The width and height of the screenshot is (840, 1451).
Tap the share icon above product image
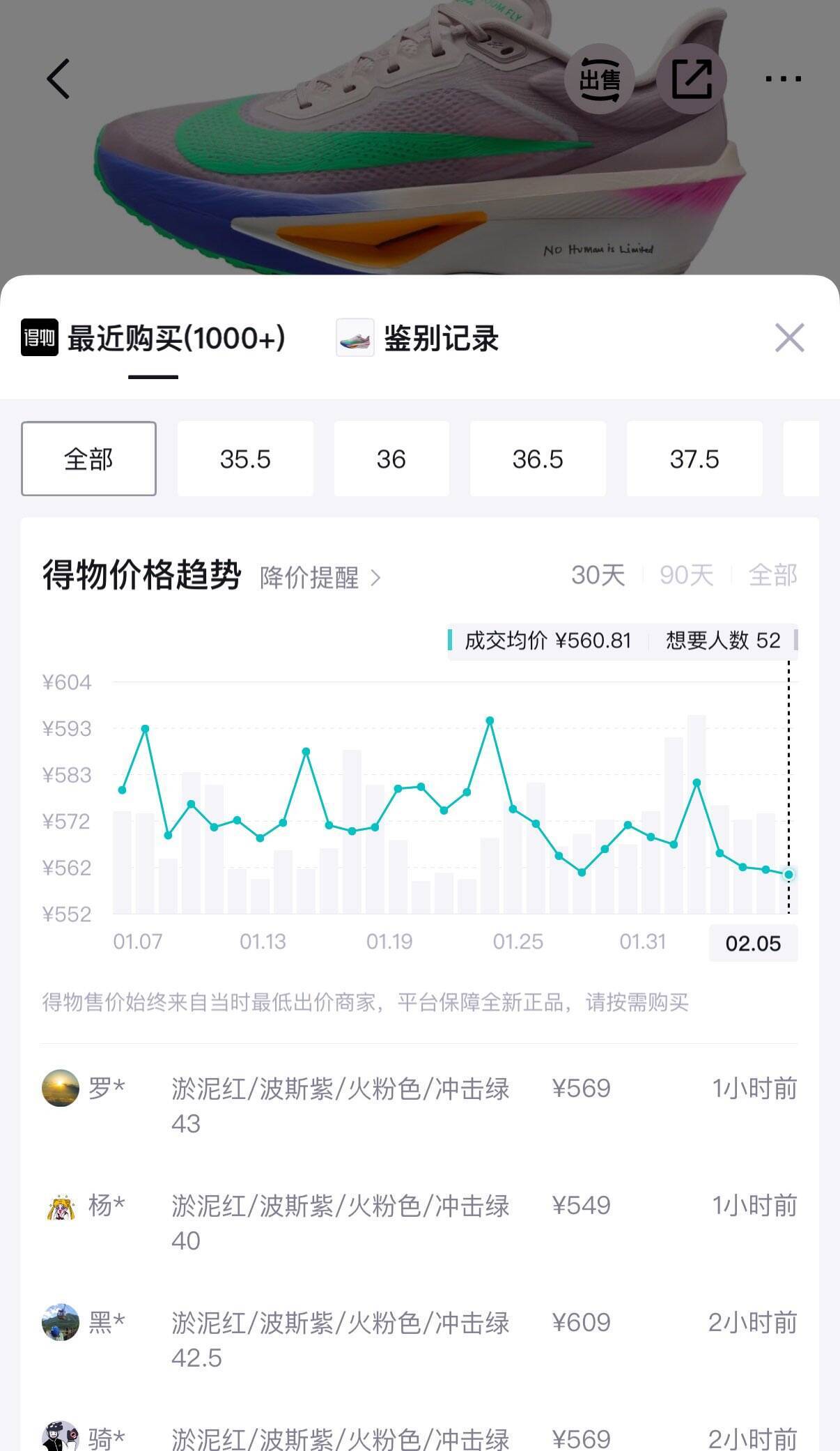[692, 78]
